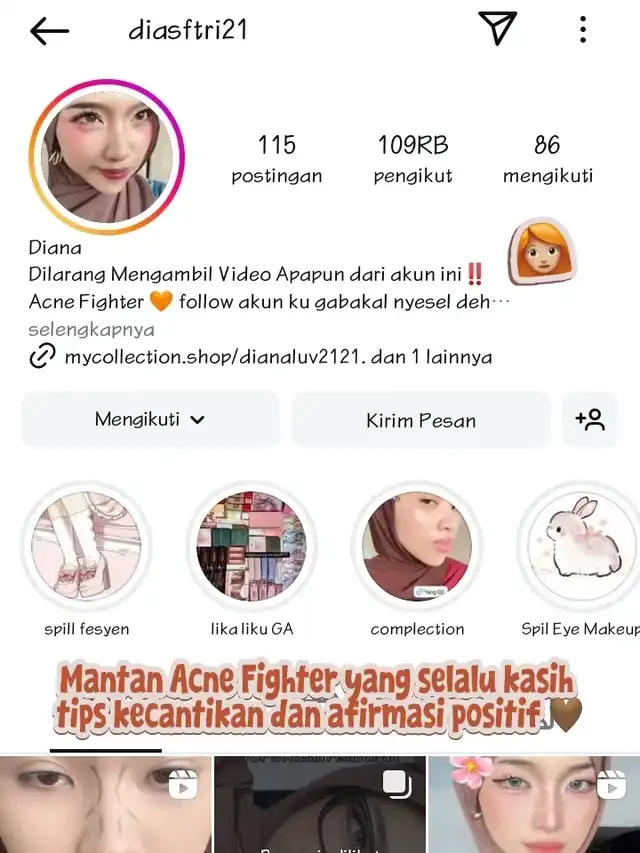Image resolution: width=640 pixels, height=853 pixels.
Task: Open the 86 mengikuti list
Action: [547, 159]
